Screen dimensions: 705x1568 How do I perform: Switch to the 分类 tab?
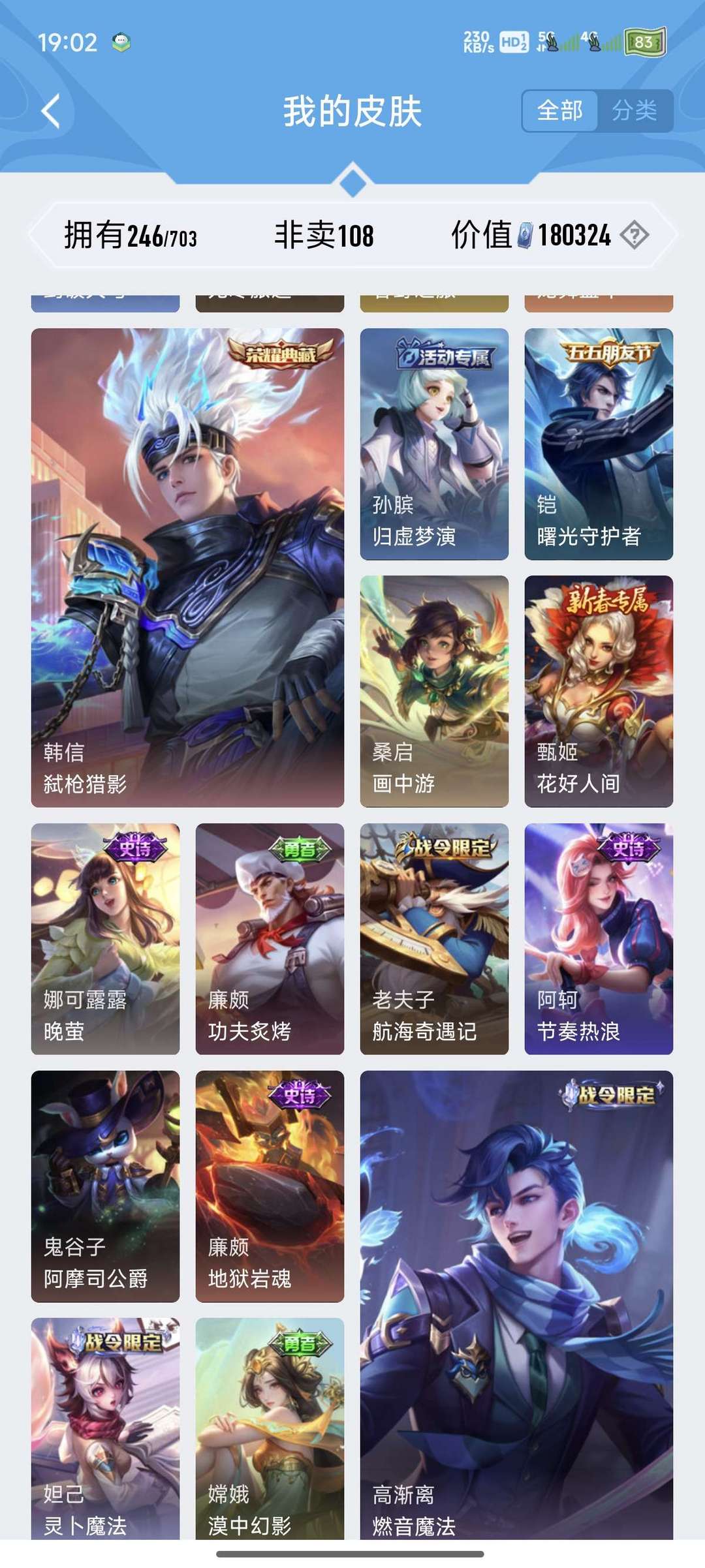[634, 111]
